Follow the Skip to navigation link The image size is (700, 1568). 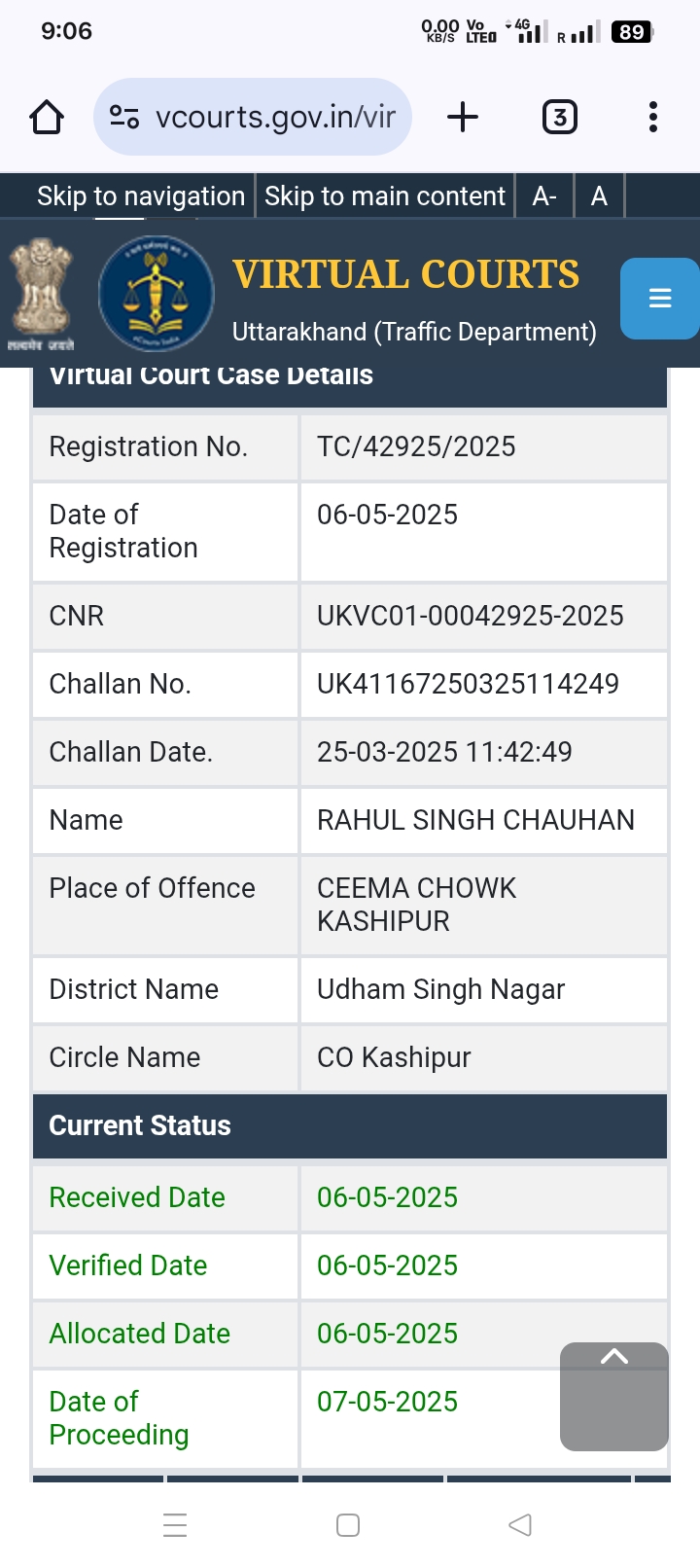[141, 196]
